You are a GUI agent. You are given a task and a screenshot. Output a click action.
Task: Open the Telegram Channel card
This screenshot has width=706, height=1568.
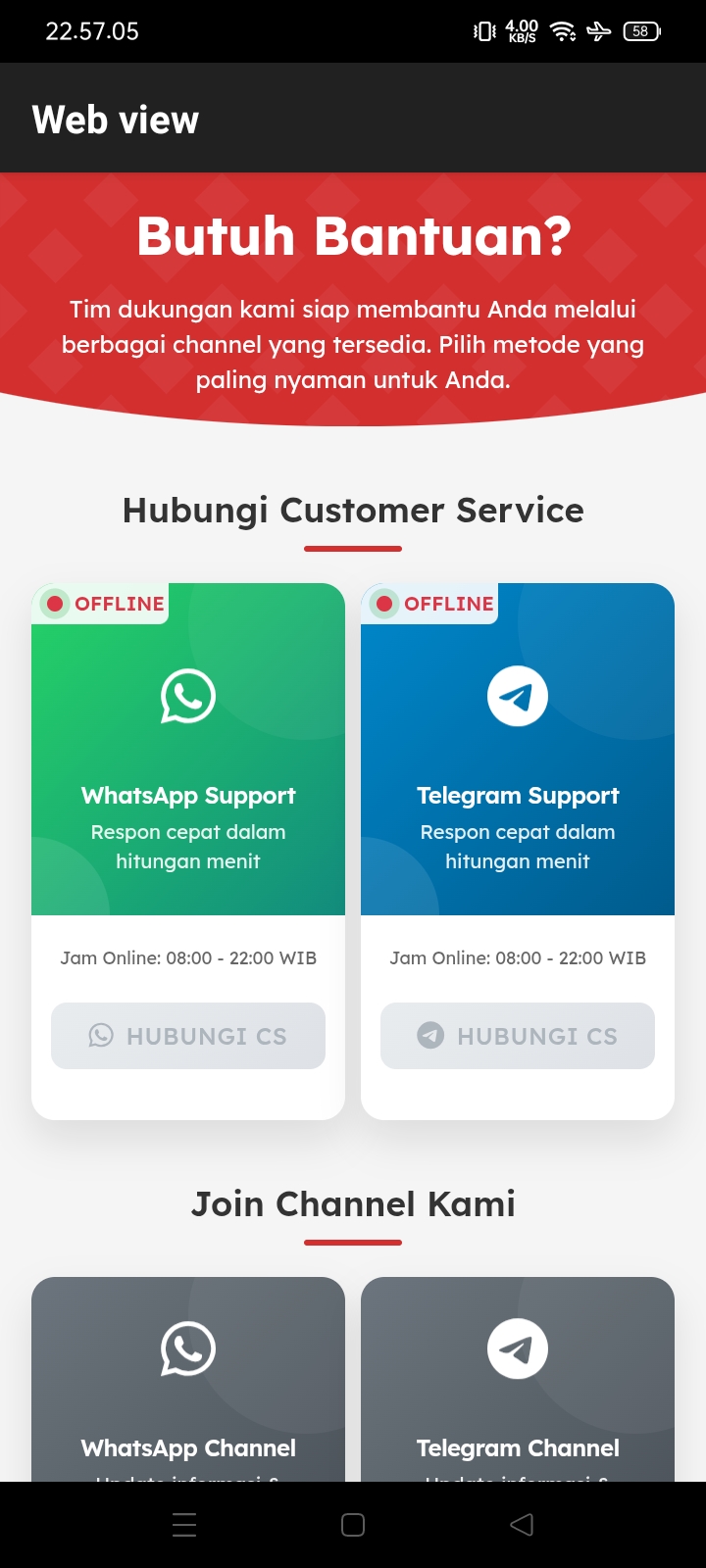point(518,1382)
